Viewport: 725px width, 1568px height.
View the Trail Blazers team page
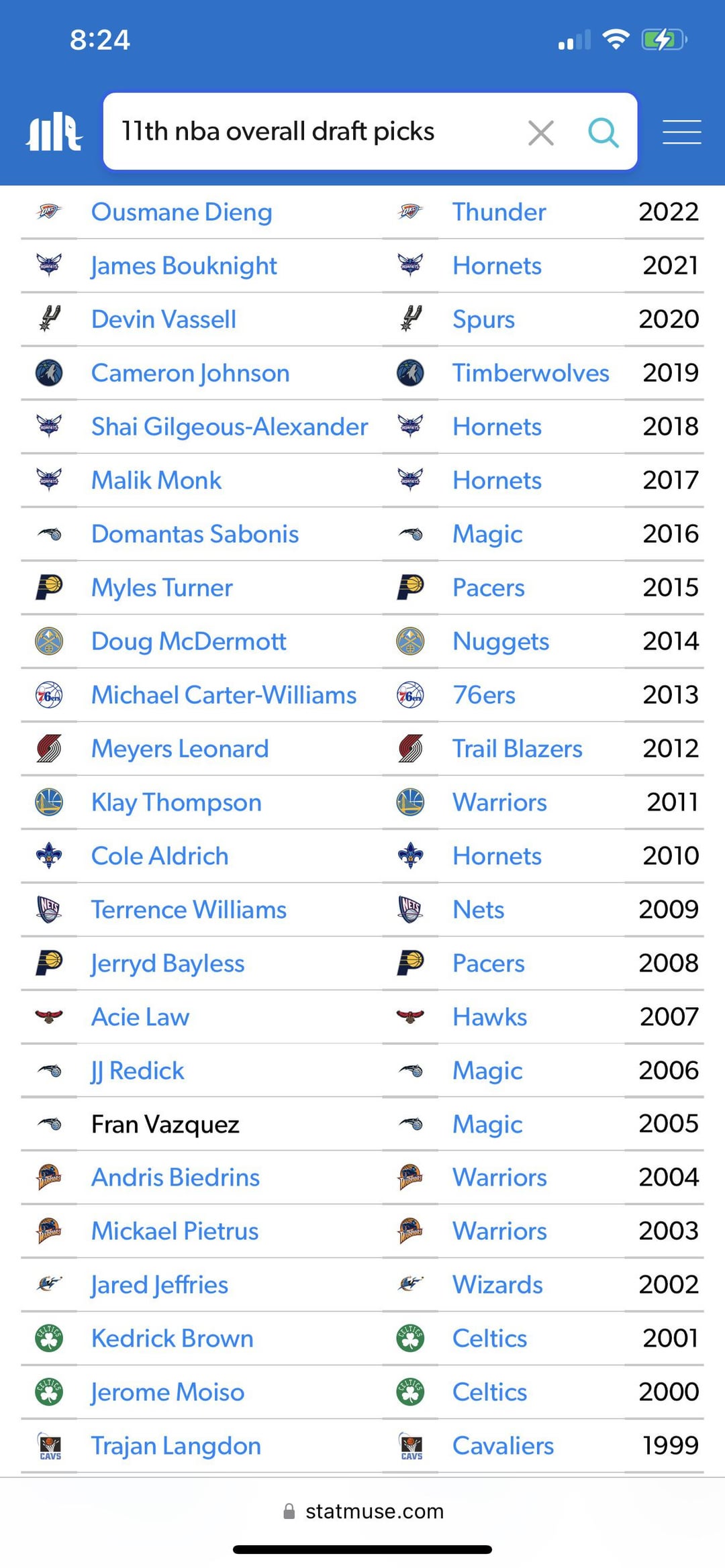tap(517, 749)
